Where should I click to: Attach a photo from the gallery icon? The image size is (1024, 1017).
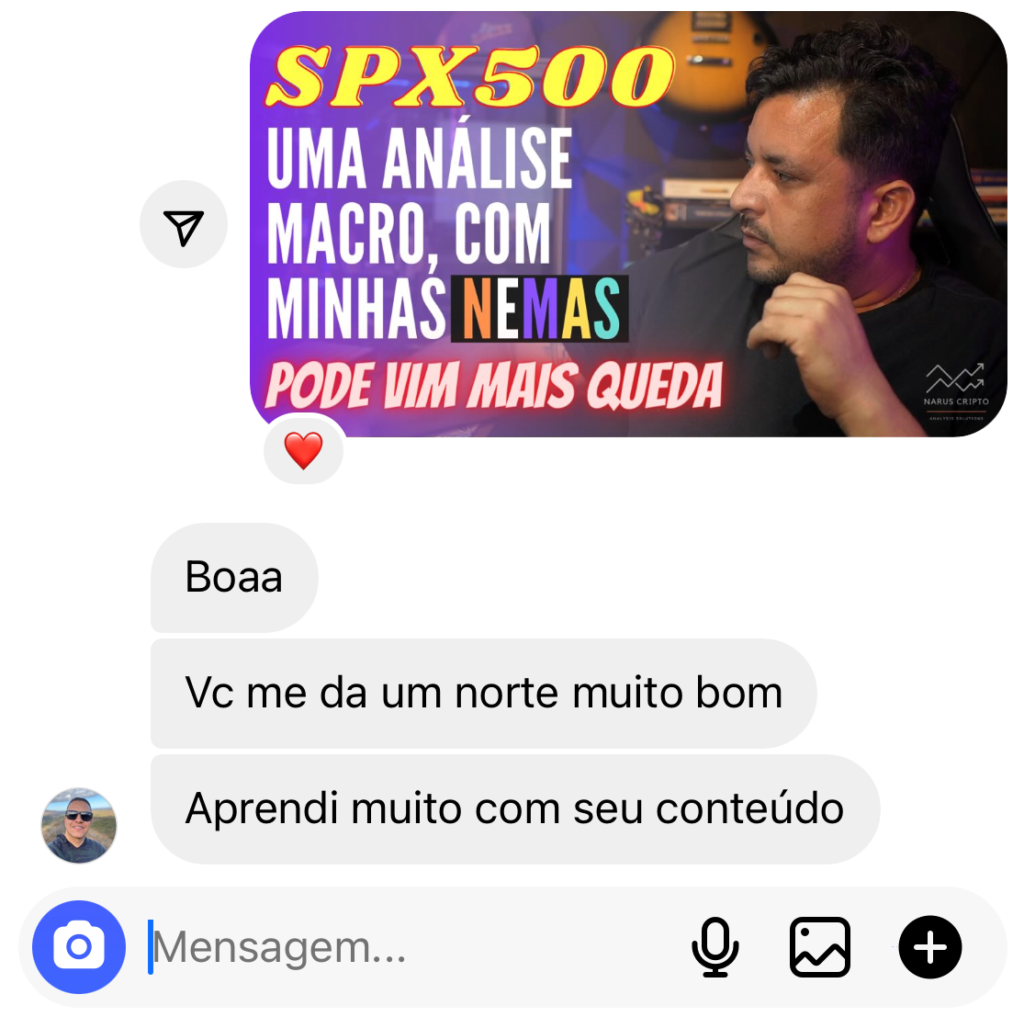(820, 946)
